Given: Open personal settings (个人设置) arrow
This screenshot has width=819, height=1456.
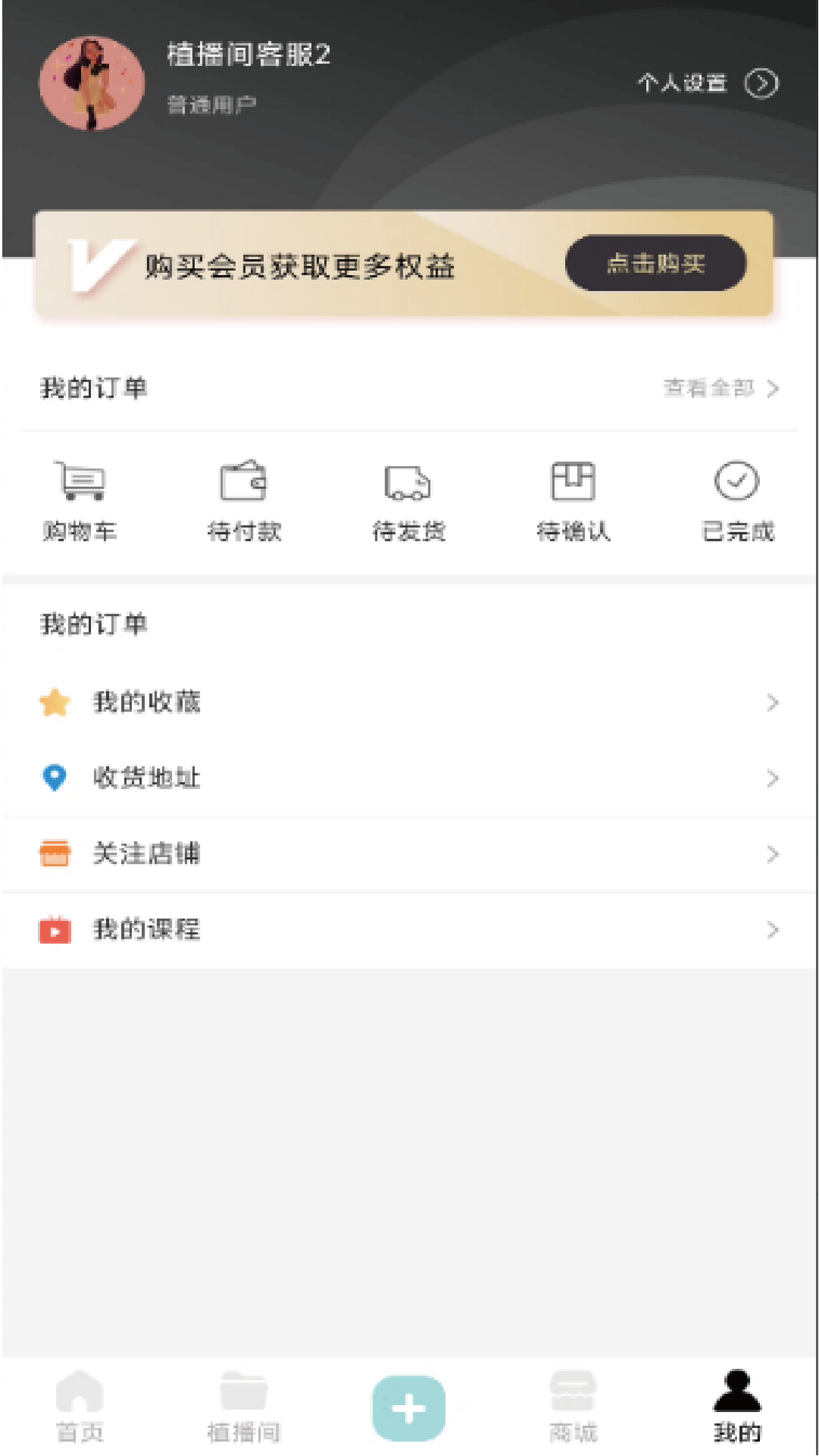Looking at the screenshot, I should tap(763, 84).
